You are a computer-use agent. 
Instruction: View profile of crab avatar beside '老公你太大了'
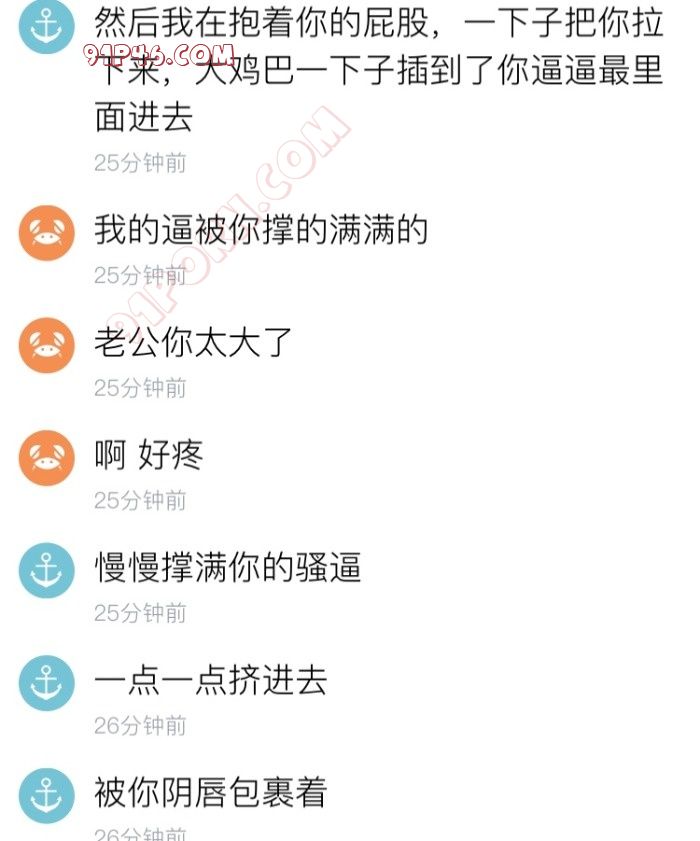click(x=47, y=344)
